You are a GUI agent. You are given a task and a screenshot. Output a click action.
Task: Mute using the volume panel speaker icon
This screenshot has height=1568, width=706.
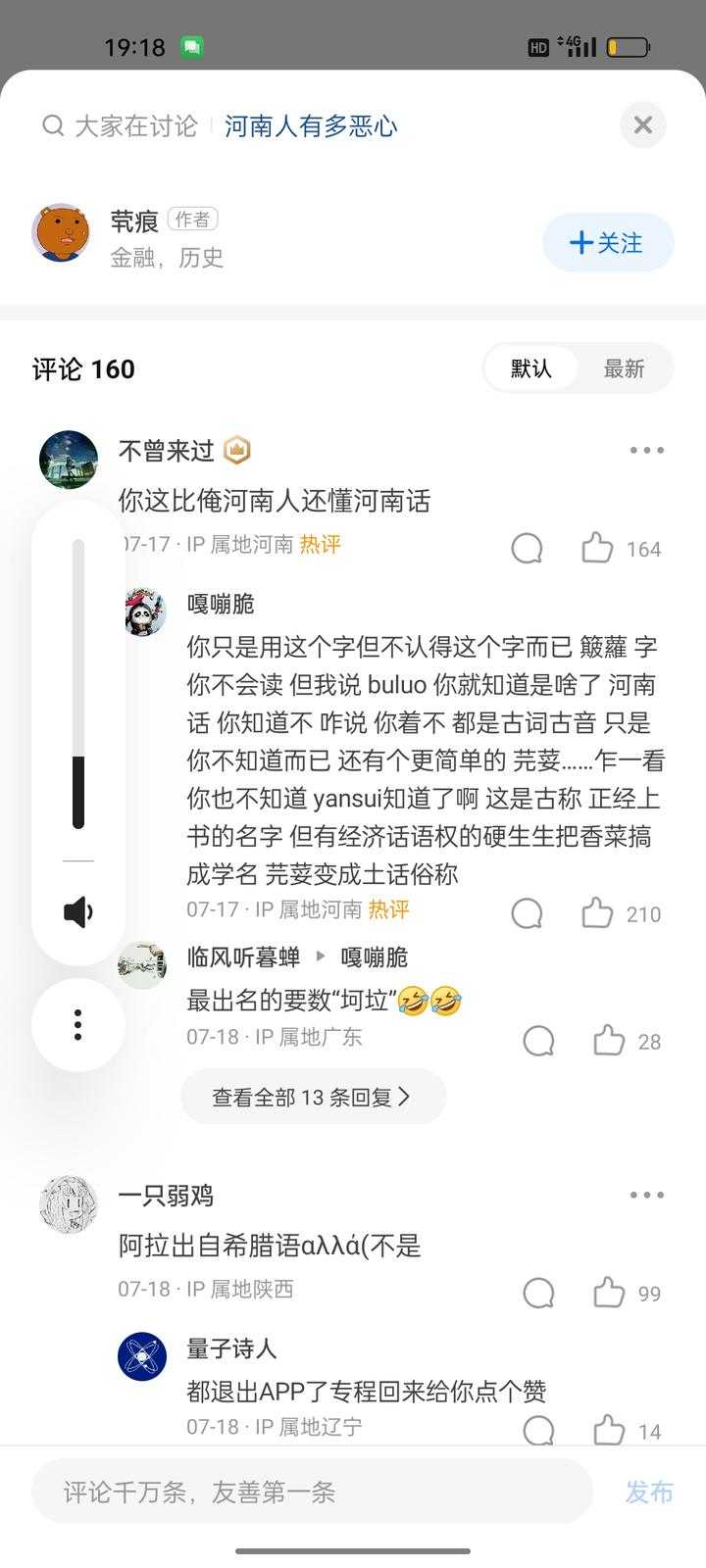(x=78, y=912)
